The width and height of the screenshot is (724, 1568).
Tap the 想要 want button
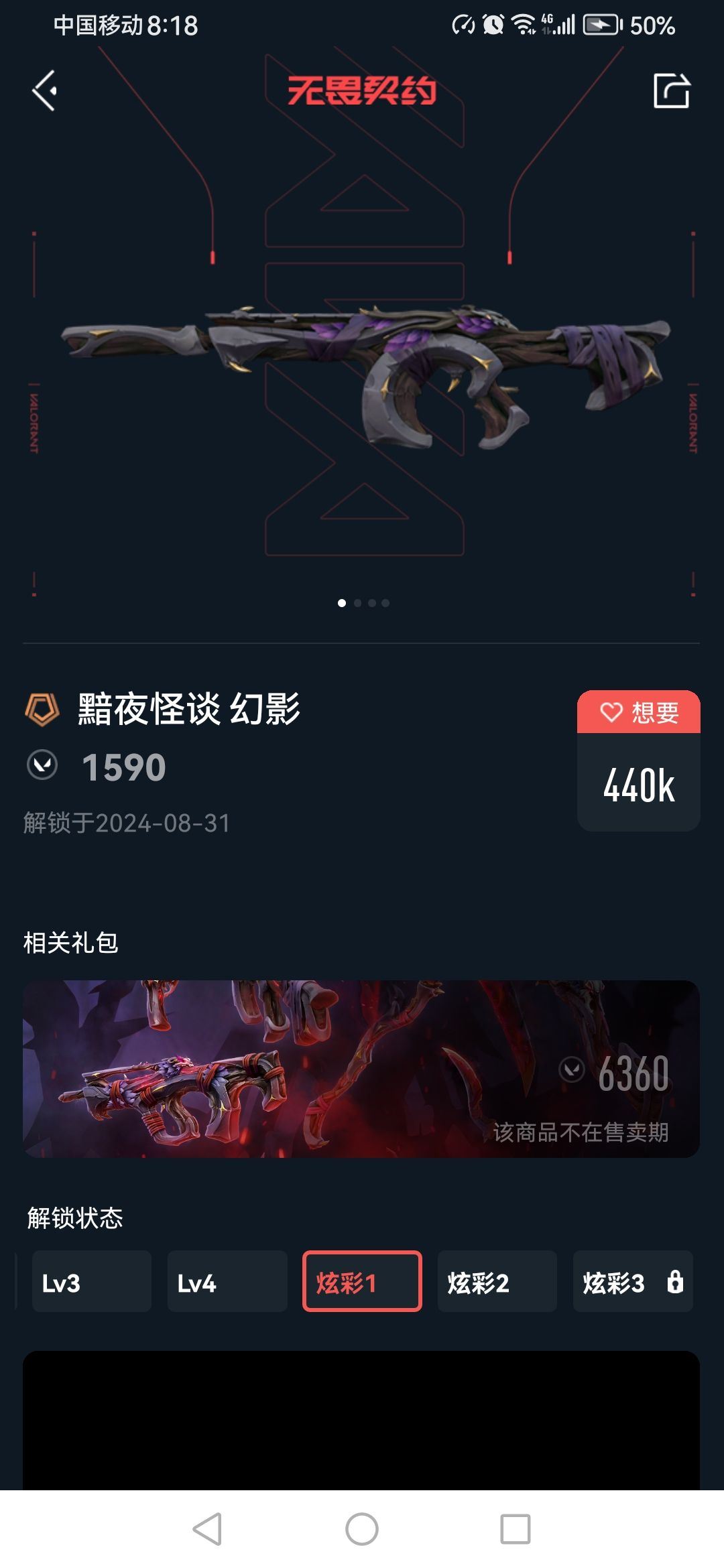coord(638,712)
